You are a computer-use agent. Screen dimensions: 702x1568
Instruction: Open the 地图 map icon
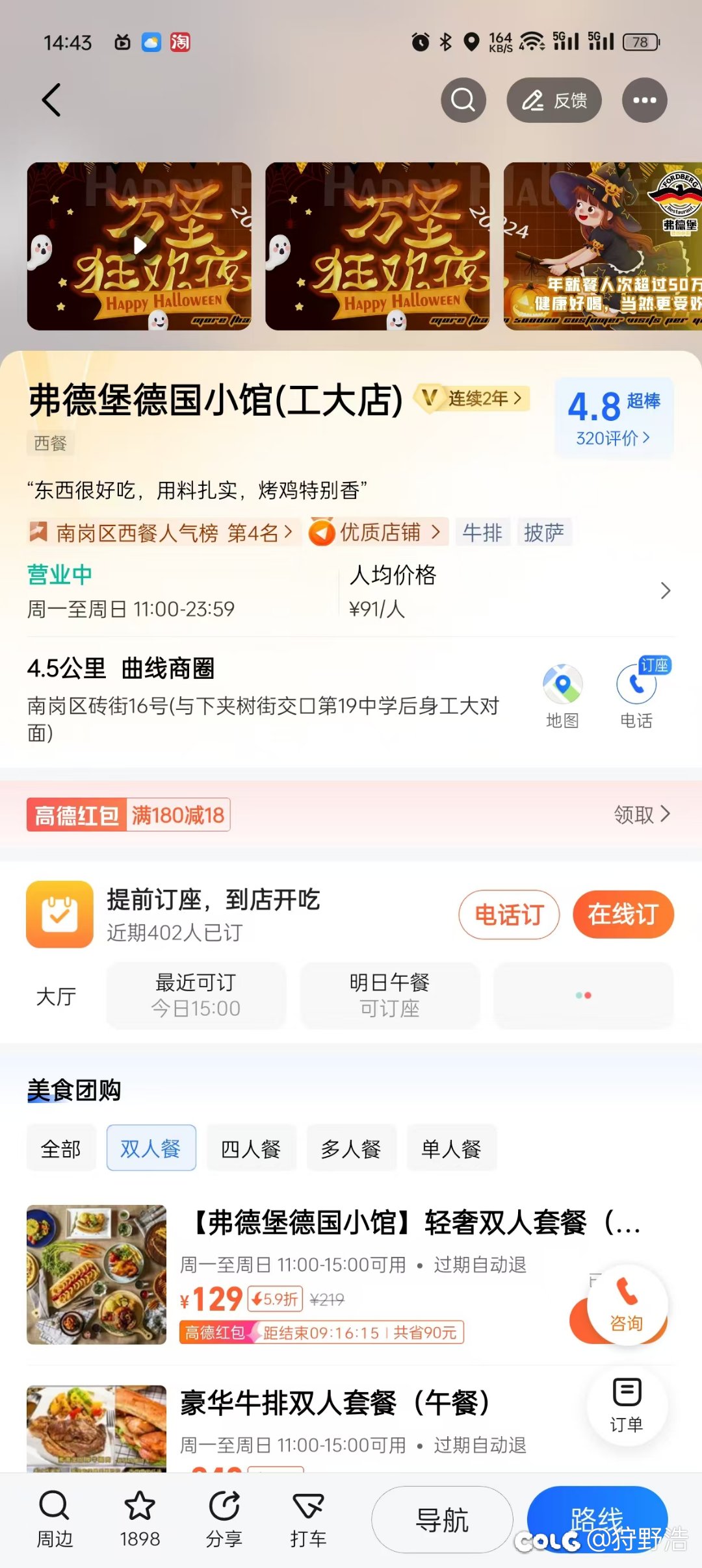[562, 696]
